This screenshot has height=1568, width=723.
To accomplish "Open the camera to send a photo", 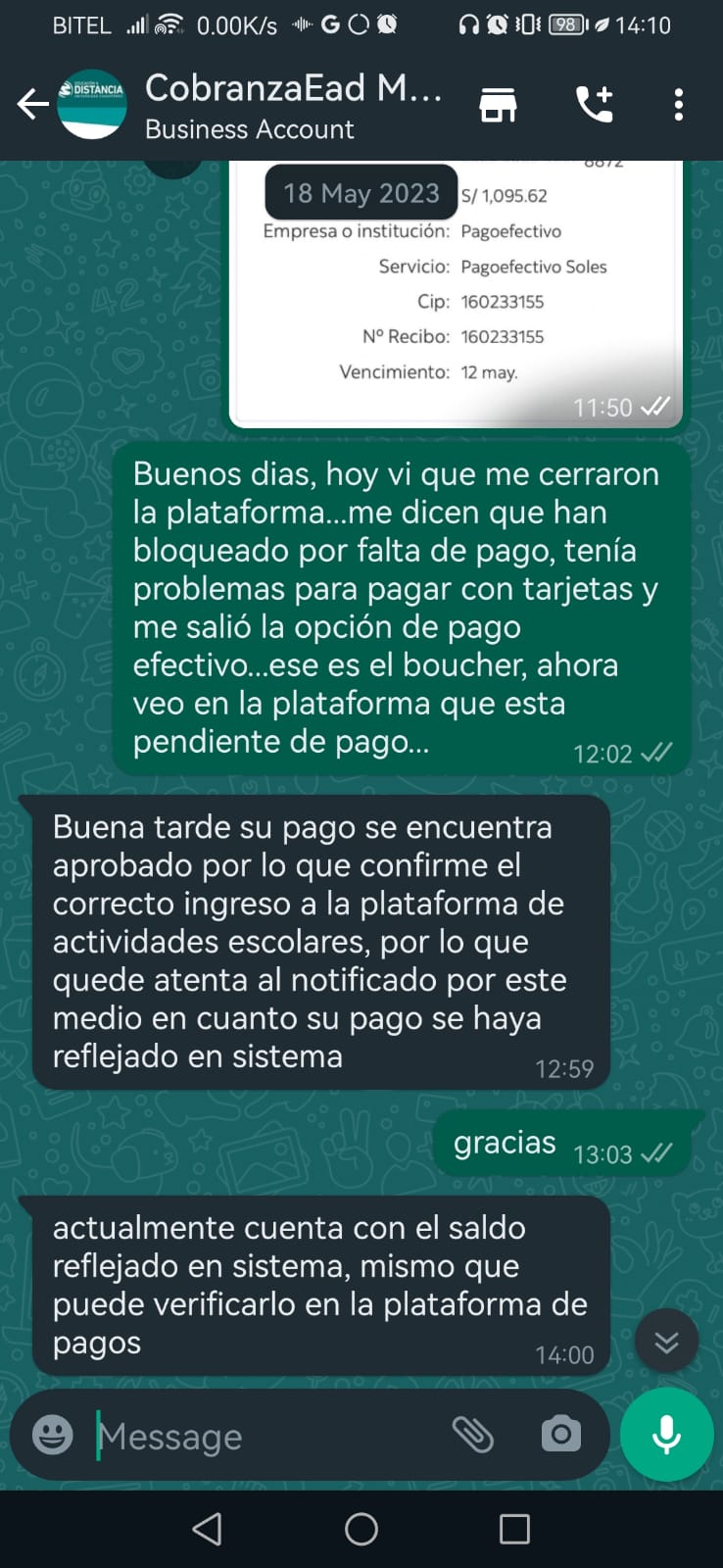I will [x=561, y=1435].
